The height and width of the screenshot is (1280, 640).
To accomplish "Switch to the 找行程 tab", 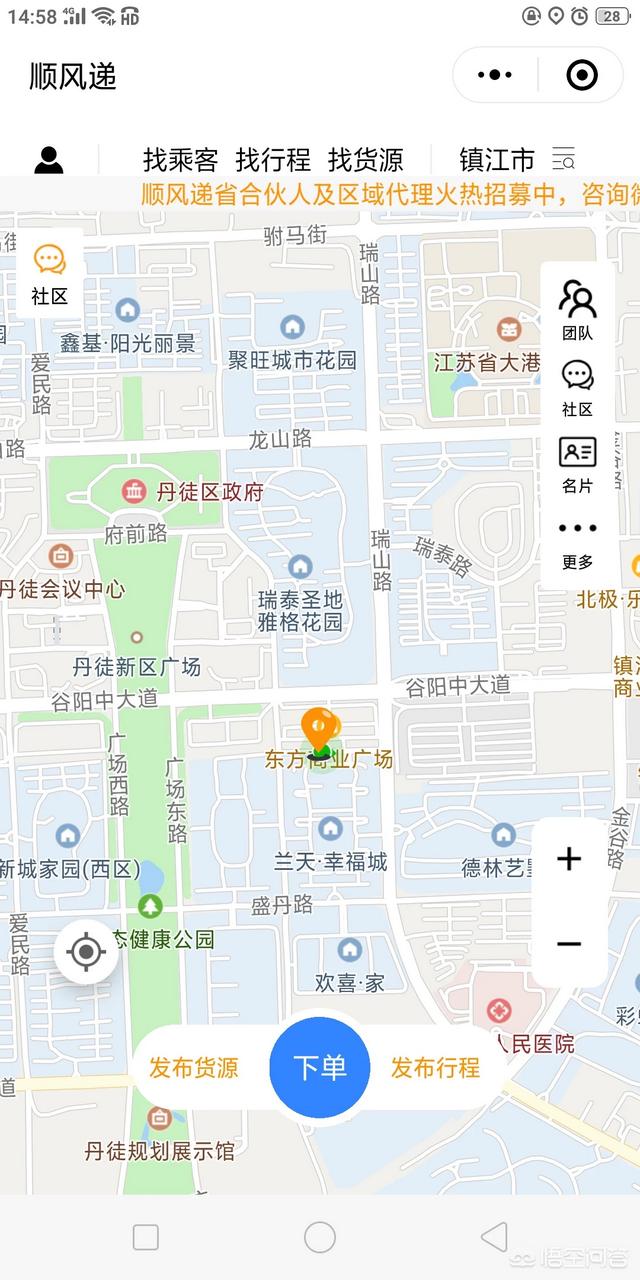I will point(273,160).
